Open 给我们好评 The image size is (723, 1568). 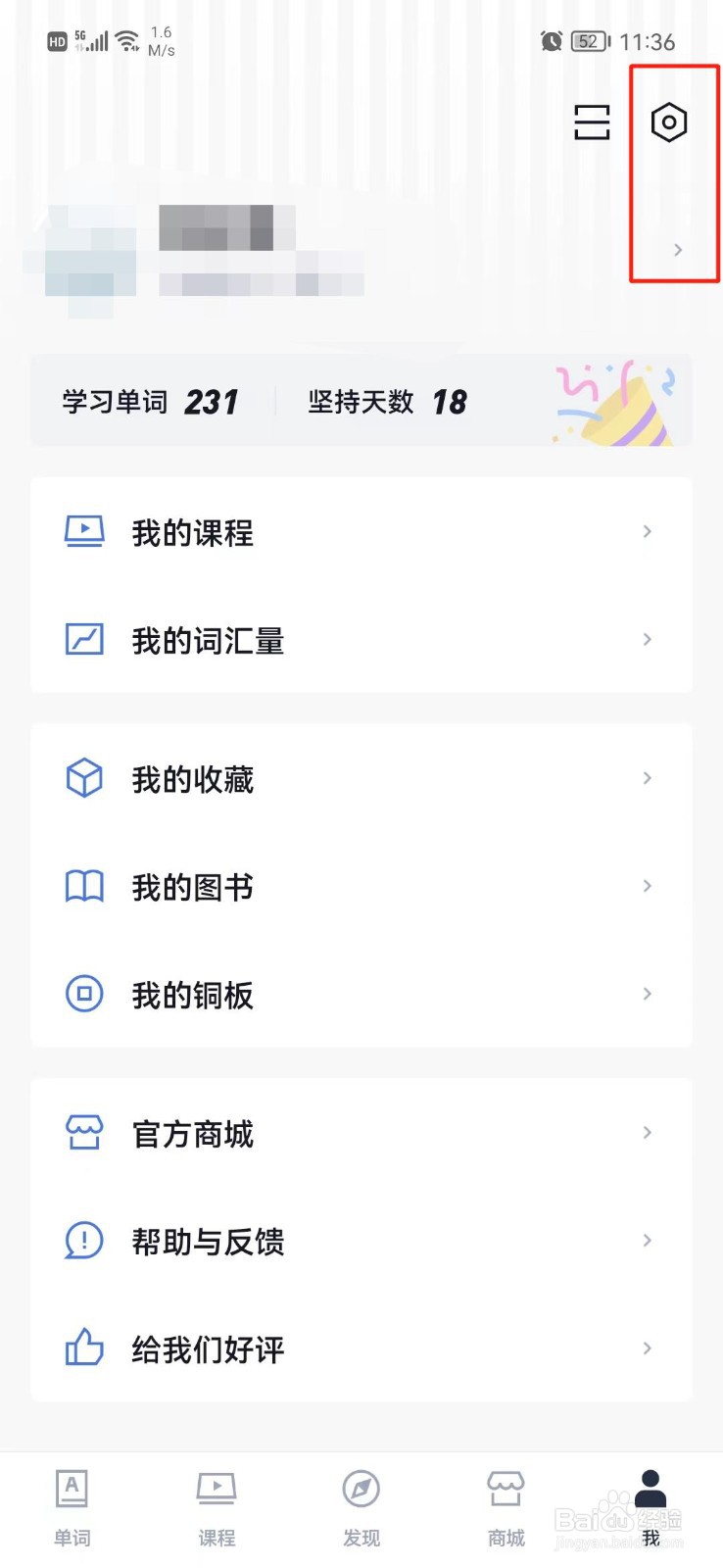point(361,1349)
